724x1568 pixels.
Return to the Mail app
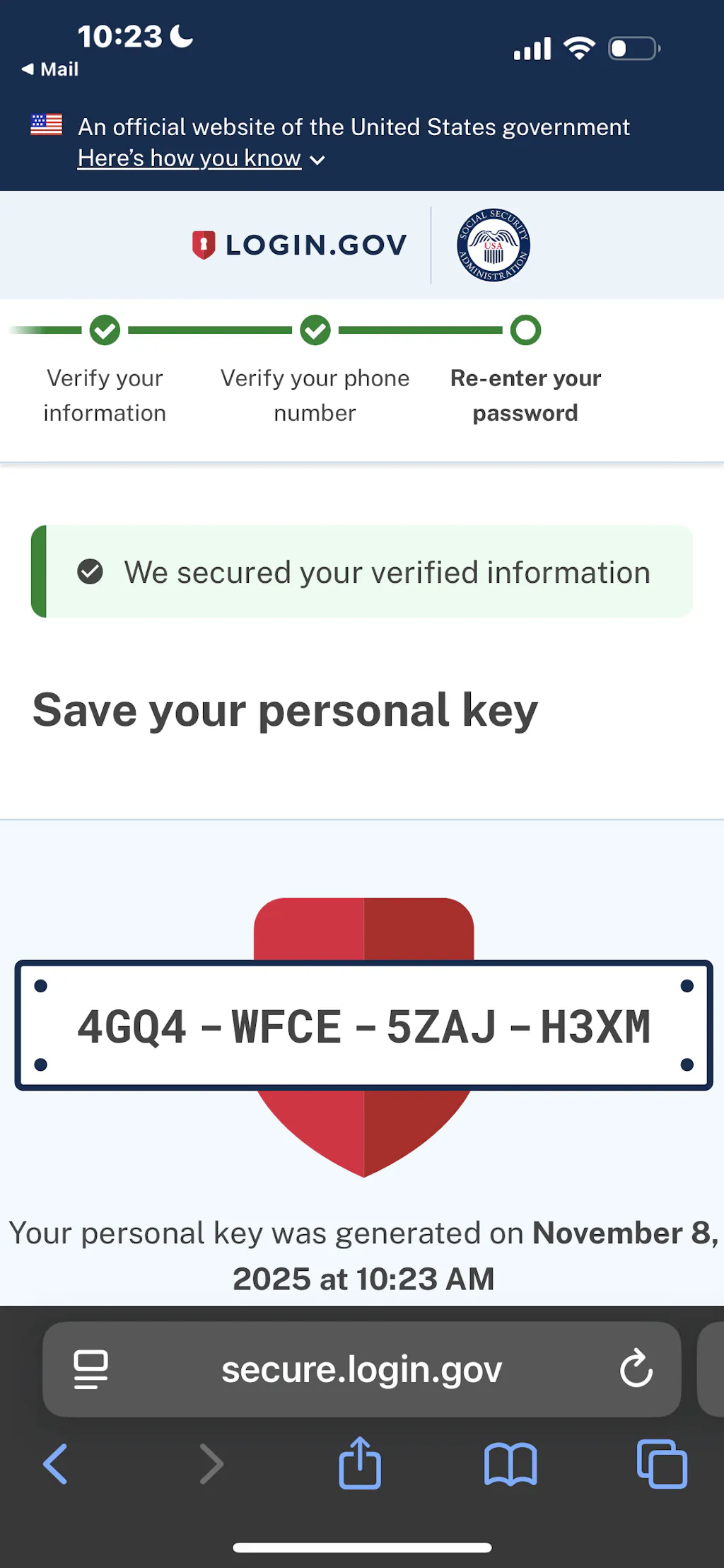click(50, 69)
